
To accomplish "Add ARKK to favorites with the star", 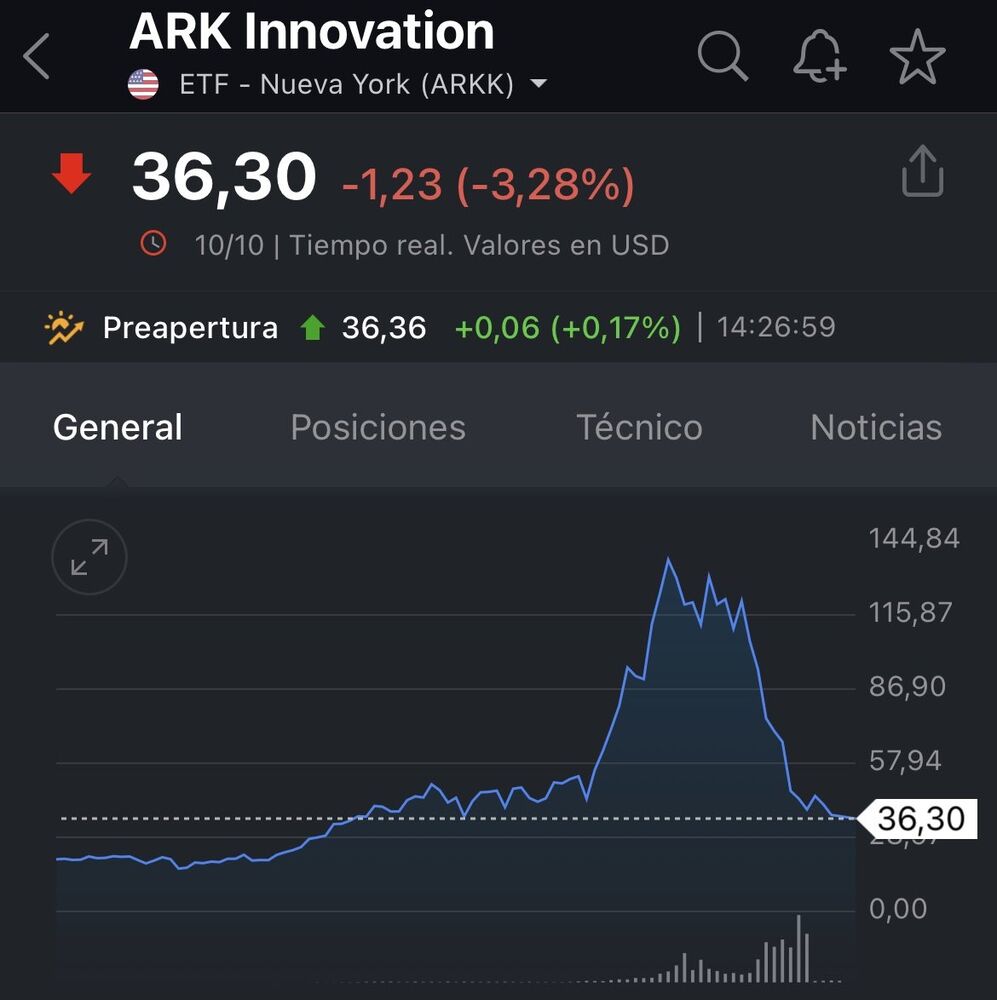I will point(917,56).
